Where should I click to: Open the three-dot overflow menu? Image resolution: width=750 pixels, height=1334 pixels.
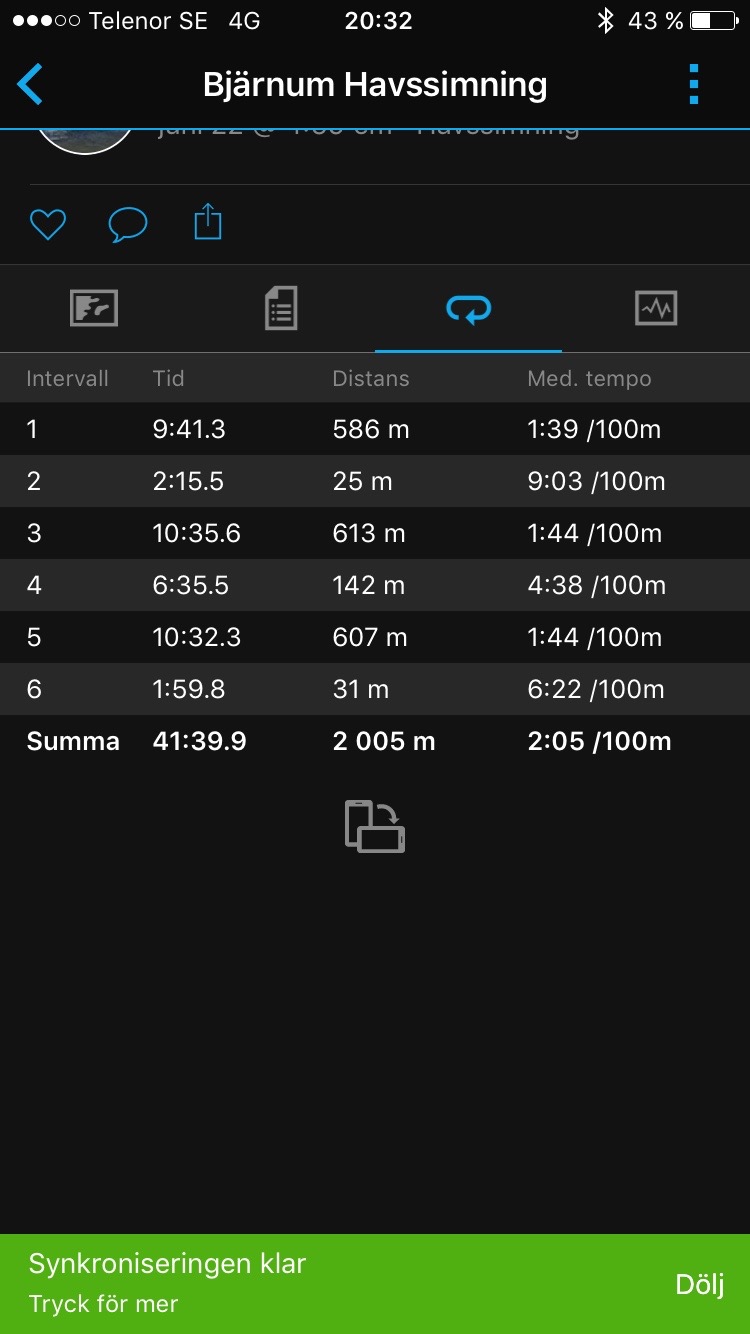694,85
